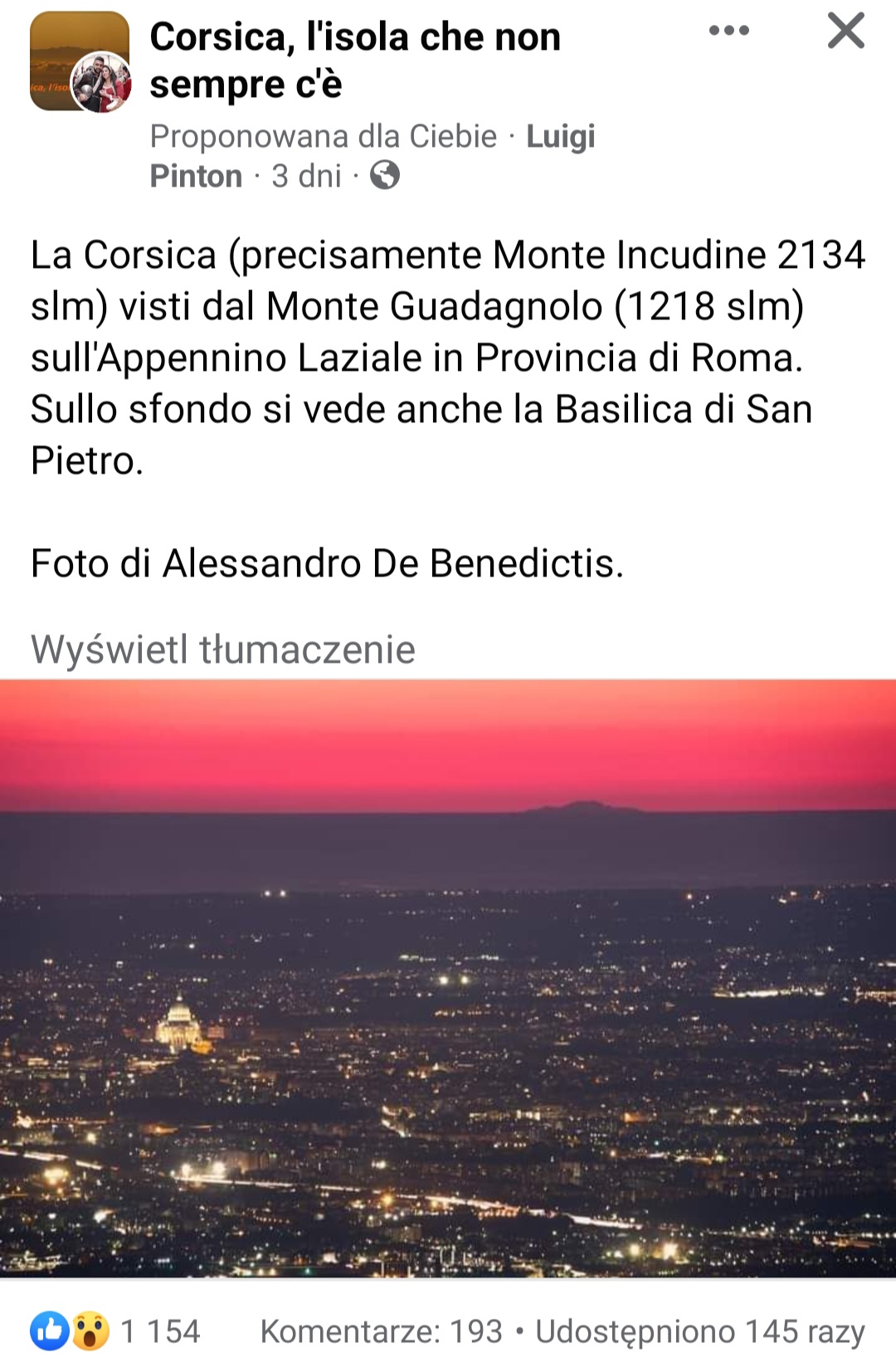896x1372 pixels.
Task: Show translation via Wyświetl tłumaczenie
Action: click(x=222, y=649)
